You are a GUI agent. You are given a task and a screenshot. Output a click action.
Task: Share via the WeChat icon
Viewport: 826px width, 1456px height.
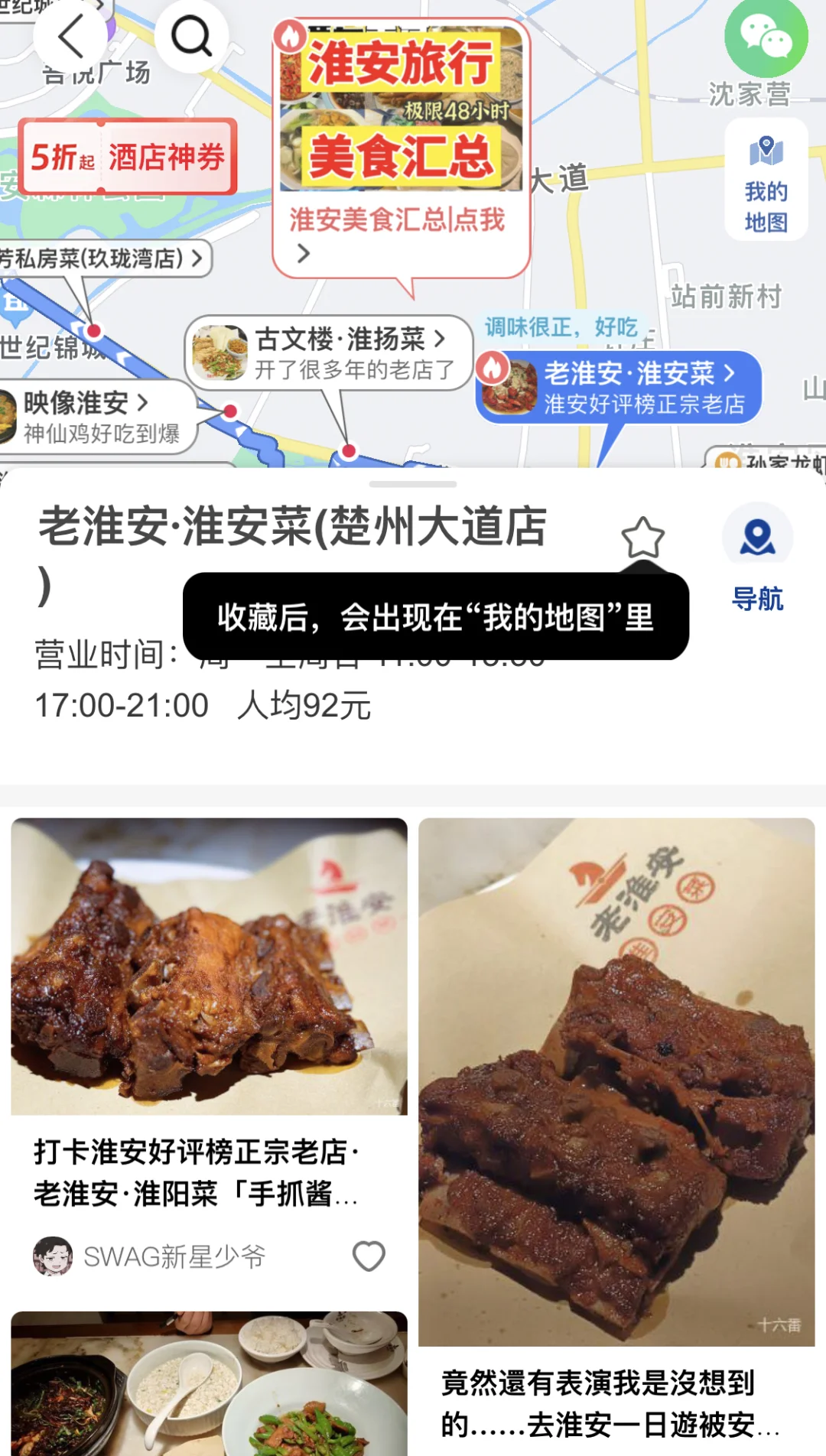pos(766,38)
